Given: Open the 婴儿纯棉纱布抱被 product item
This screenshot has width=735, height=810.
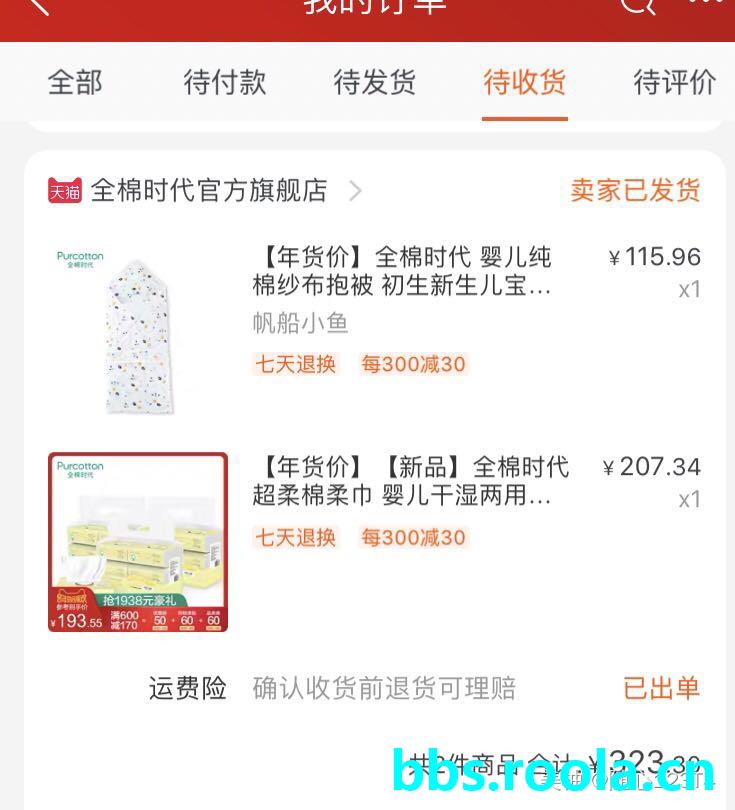Looking at the screenshot, I should point(401,272).
